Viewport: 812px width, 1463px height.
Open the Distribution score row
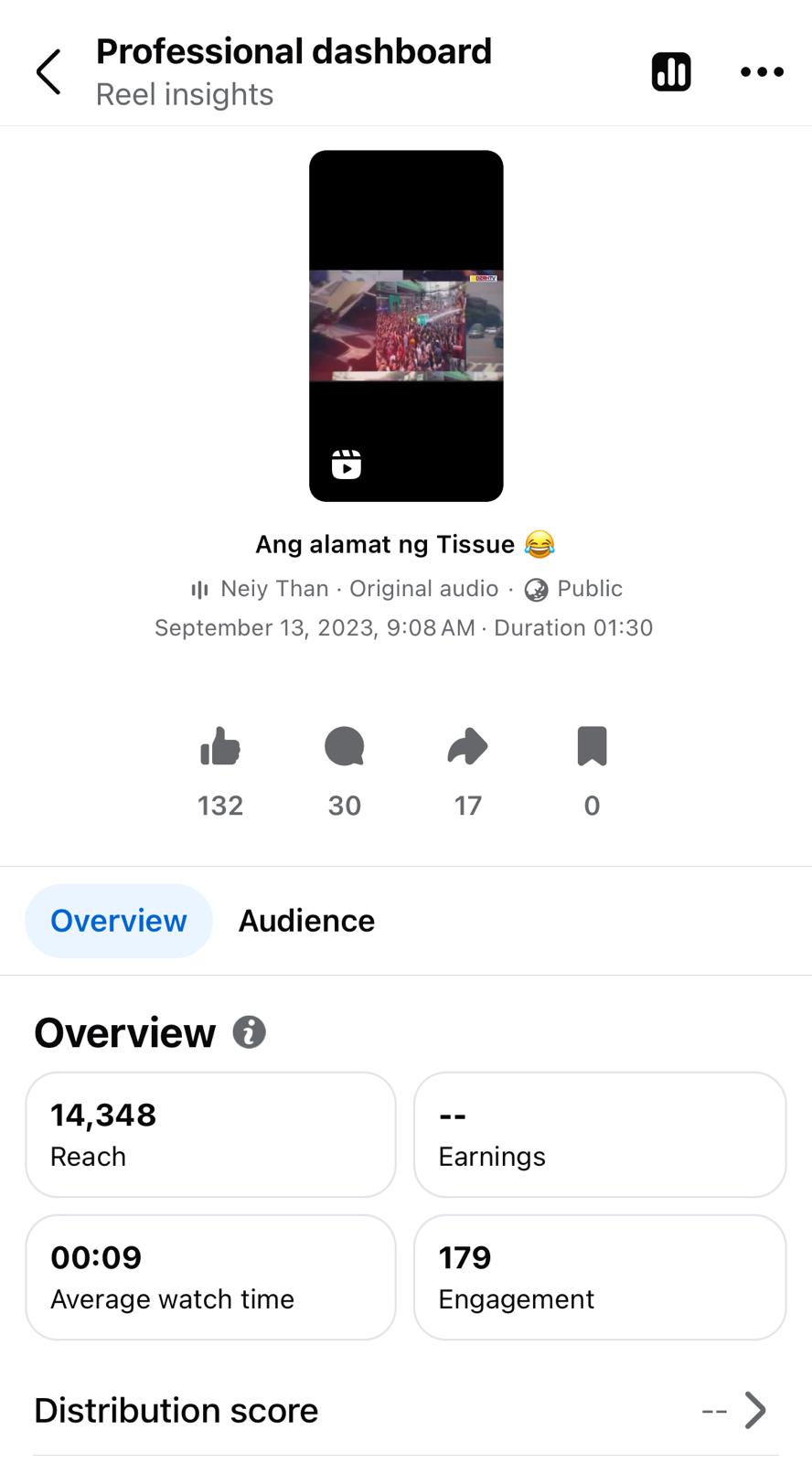(x=406, y=1410)
